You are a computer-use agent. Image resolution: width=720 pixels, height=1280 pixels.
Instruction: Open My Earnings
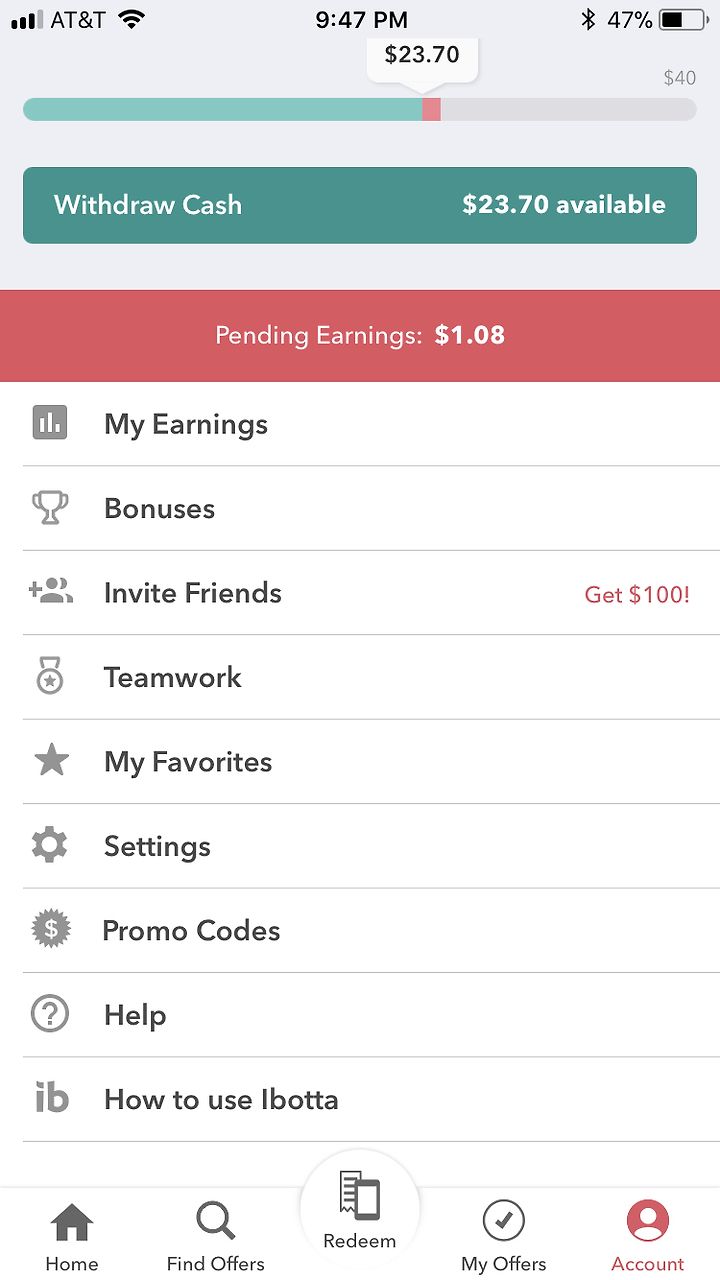click(360, 424)
